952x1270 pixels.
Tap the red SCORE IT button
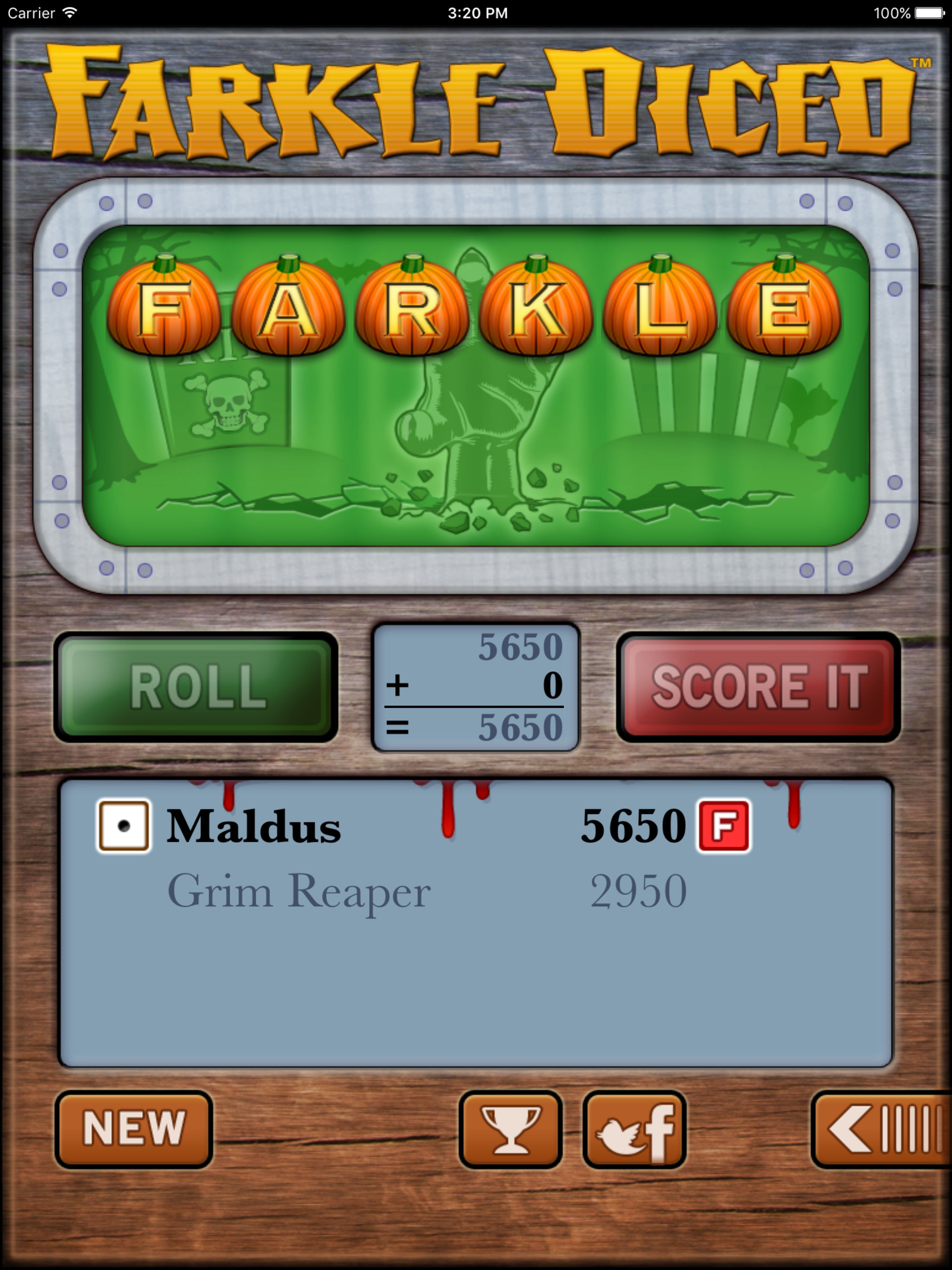759,687
